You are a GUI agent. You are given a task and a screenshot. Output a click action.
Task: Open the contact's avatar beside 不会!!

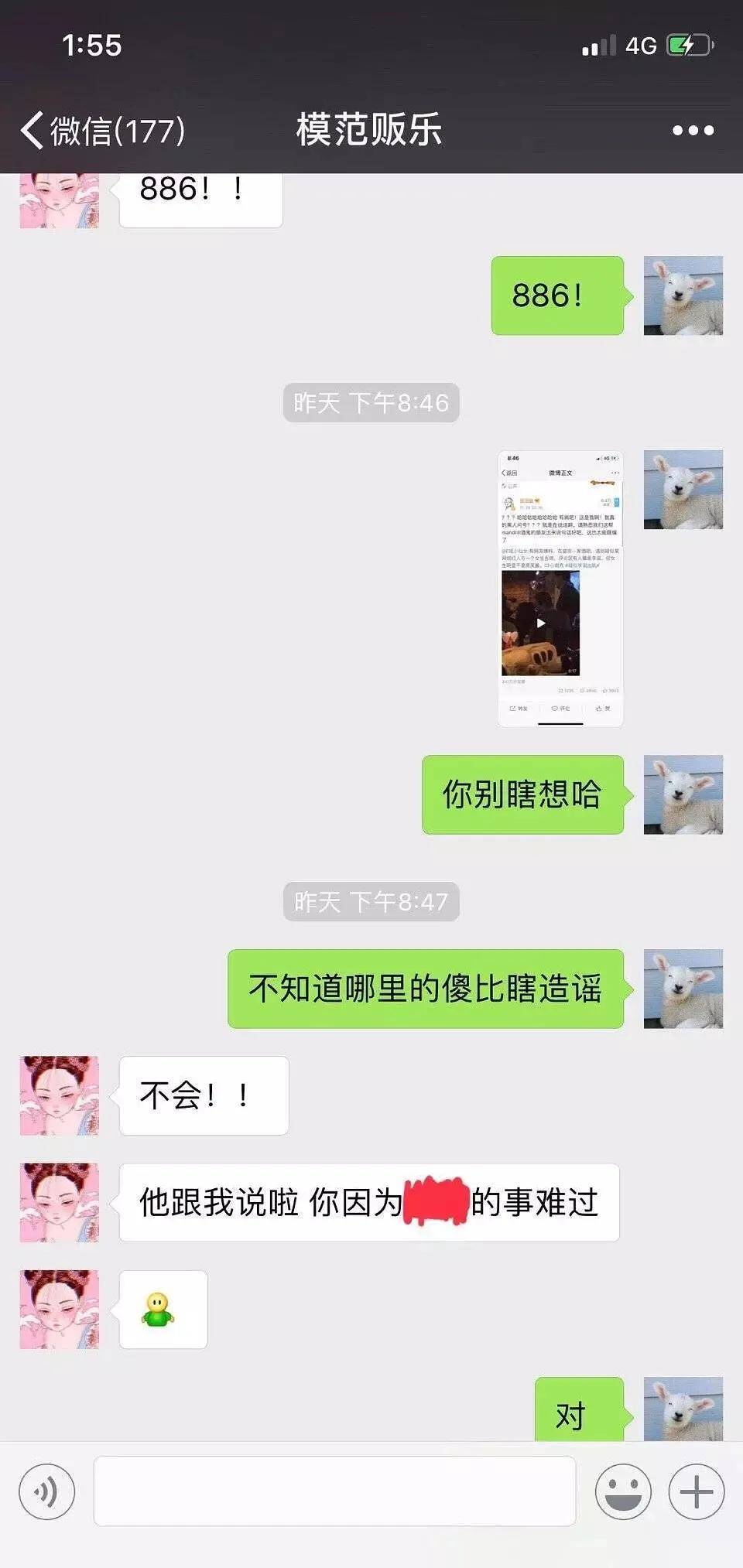pos(60,1095)
